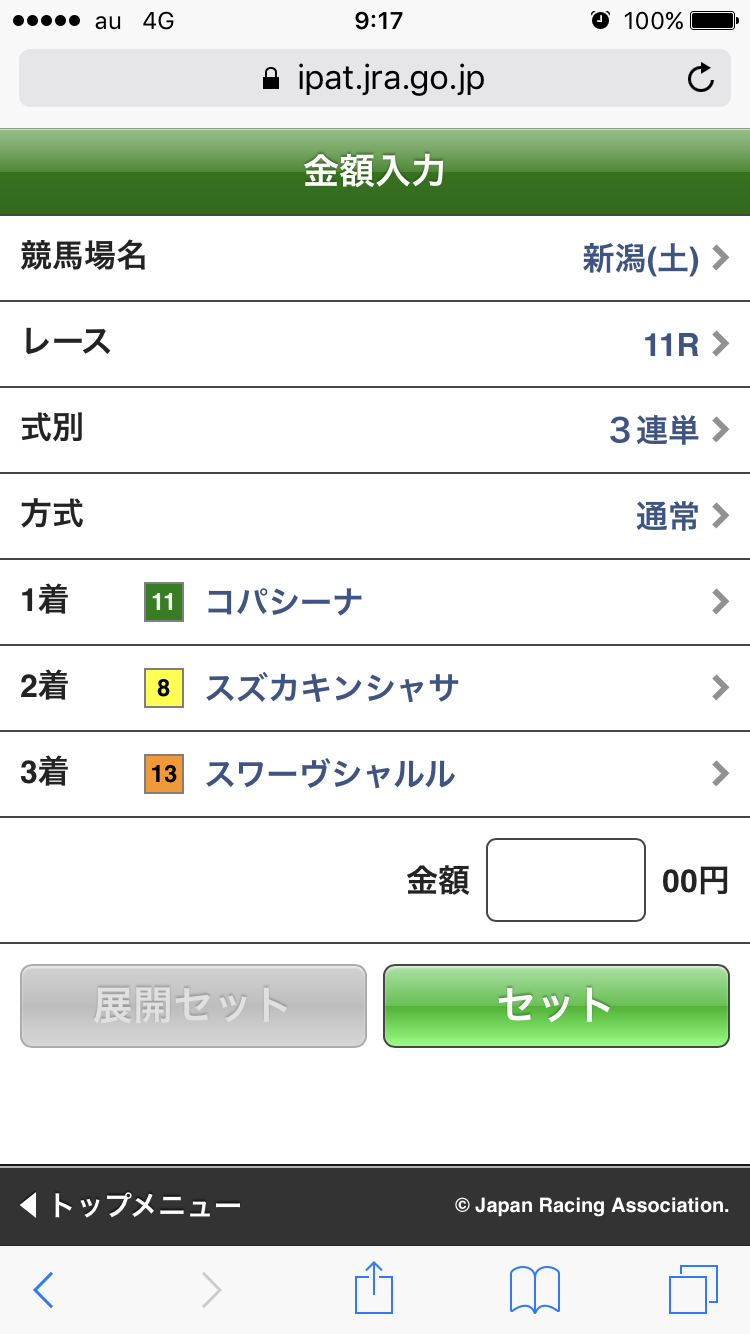Return to トップメニュー
The image size is (750, 1334).
(x=130, y=1205)
